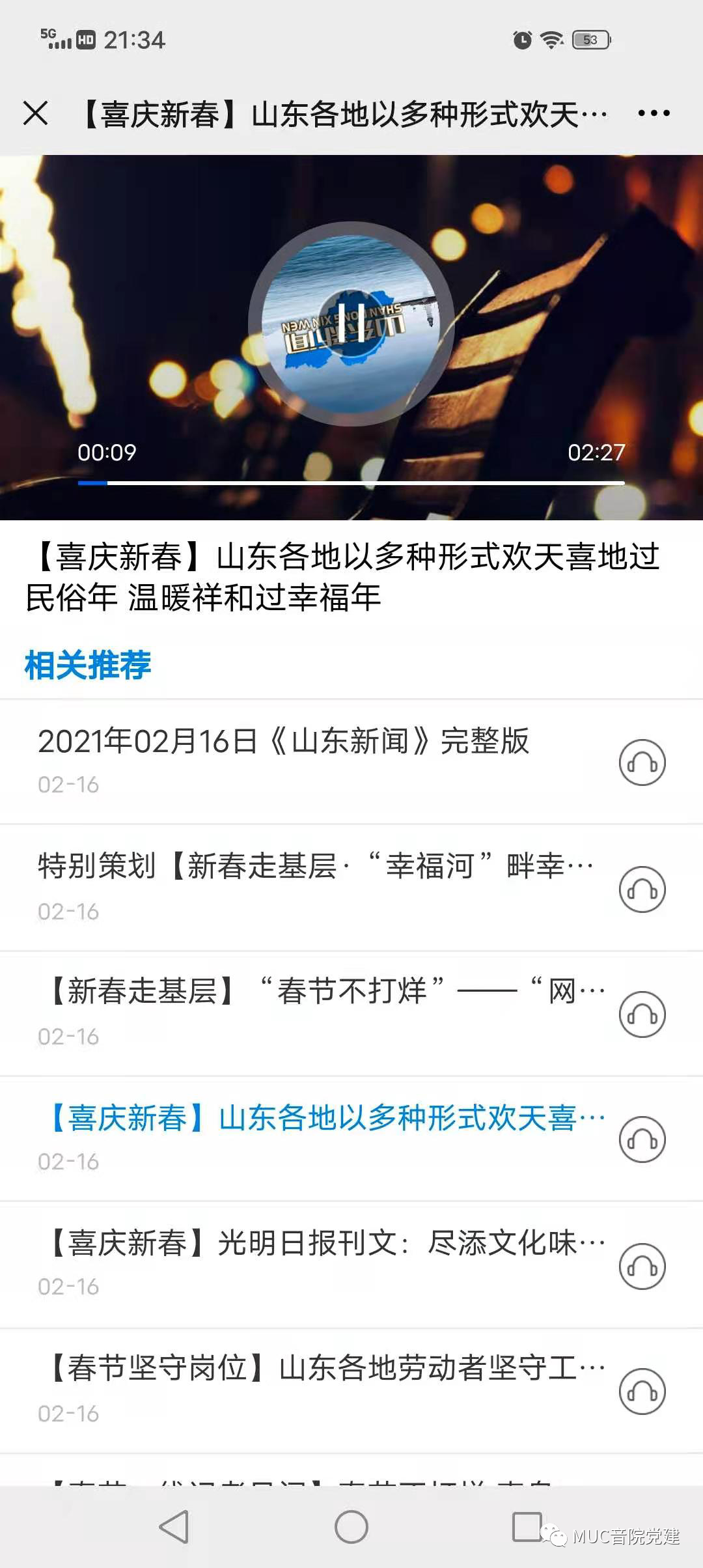Viewport: 703px width, 1568px height.
Task: Seek along the audio progress bar
Action: pos(351,483)
